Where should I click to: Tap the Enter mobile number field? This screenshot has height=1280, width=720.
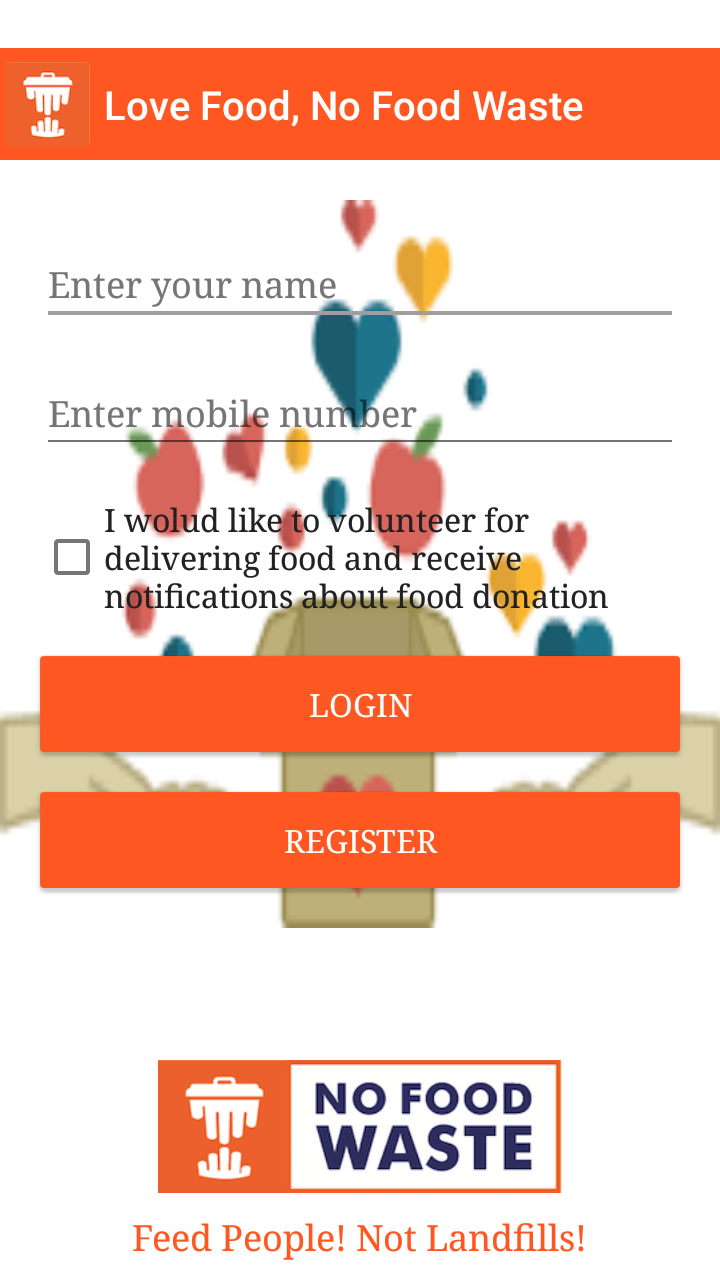pos(360,414)
